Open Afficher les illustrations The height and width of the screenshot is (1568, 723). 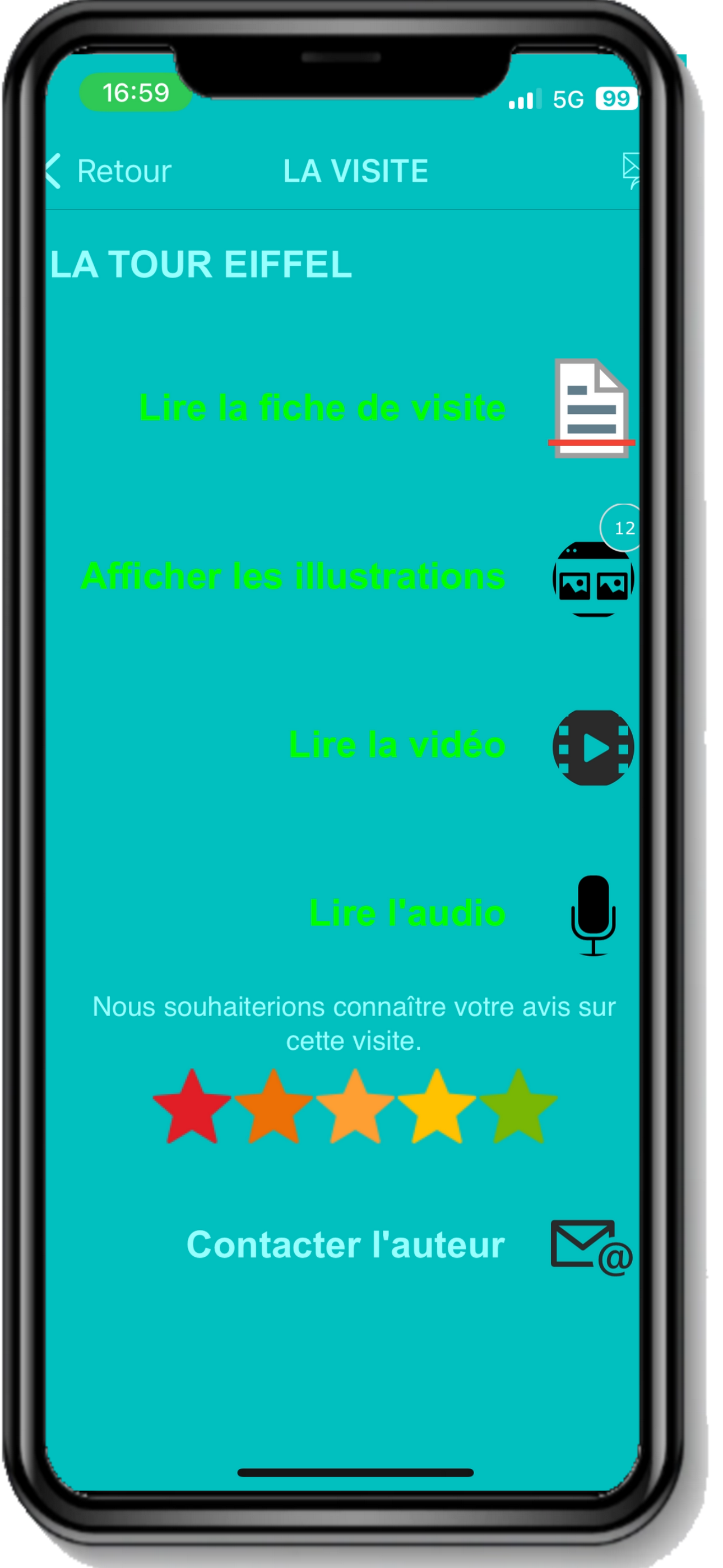[x=293, y=576]
